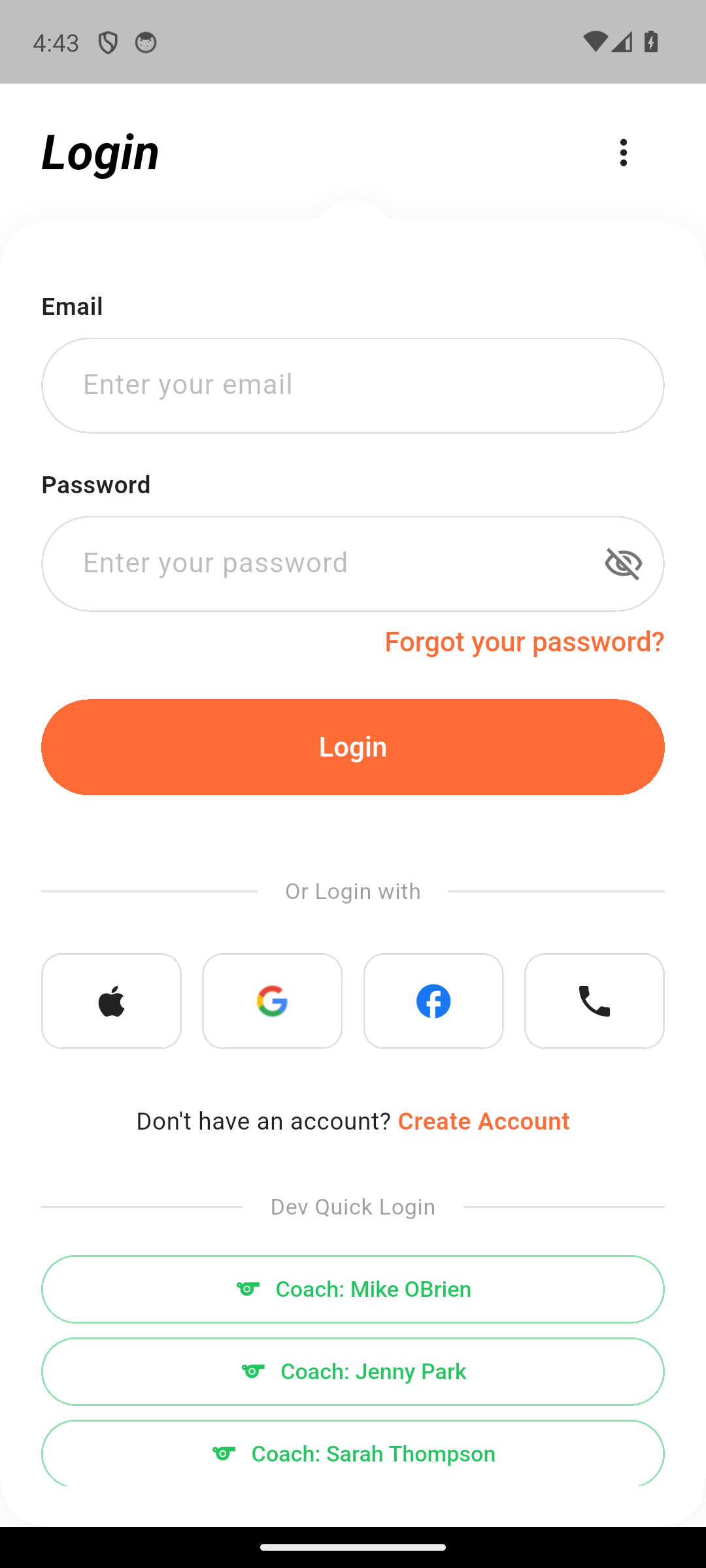Open Create Account link
This screenshot has height=1568, width=706.
pyautogui.click(x=484, y=1121)
